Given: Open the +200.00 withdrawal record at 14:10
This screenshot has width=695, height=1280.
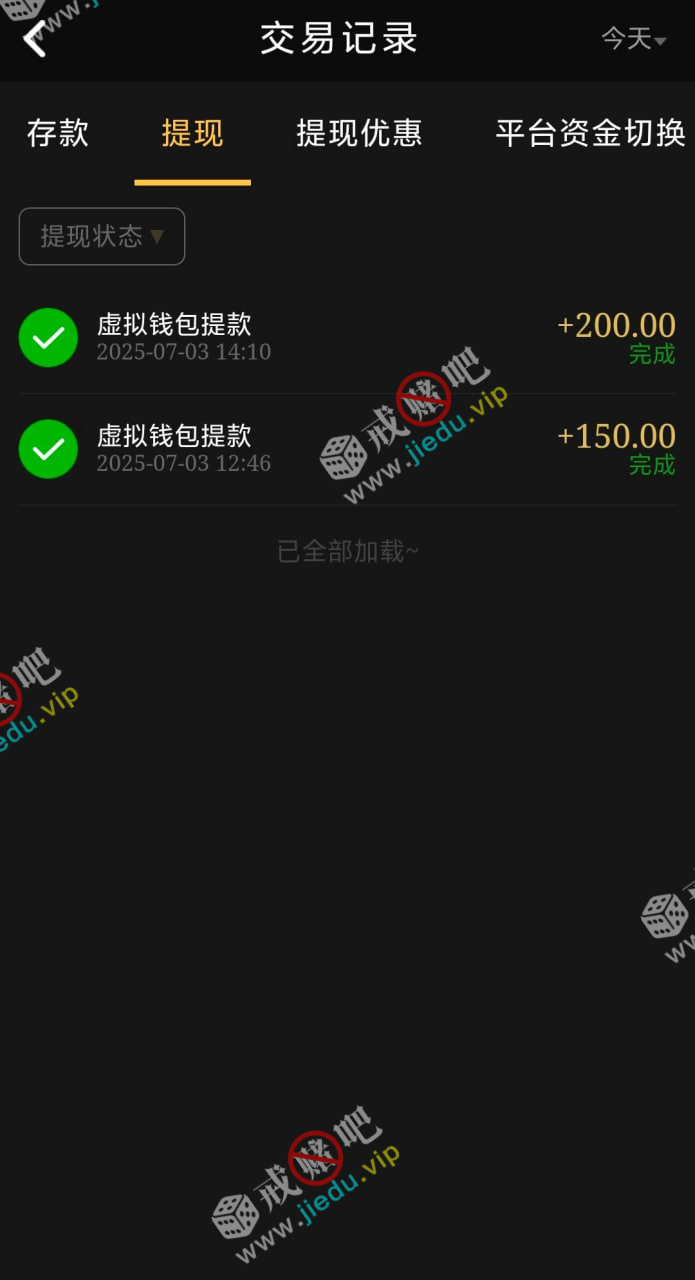Looking at the screenshot, I should (347, 338).
